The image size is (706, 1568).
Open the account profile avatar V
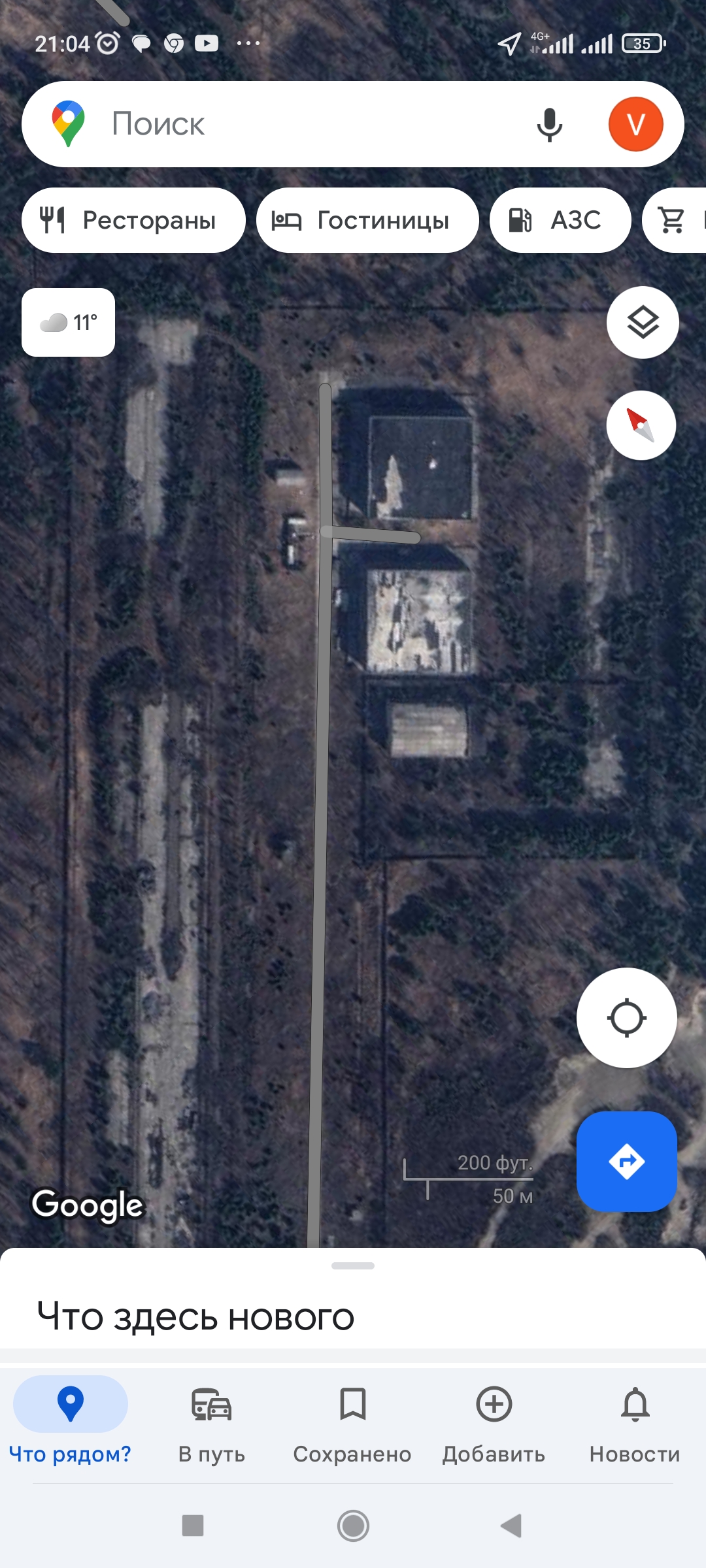(635, 124)
